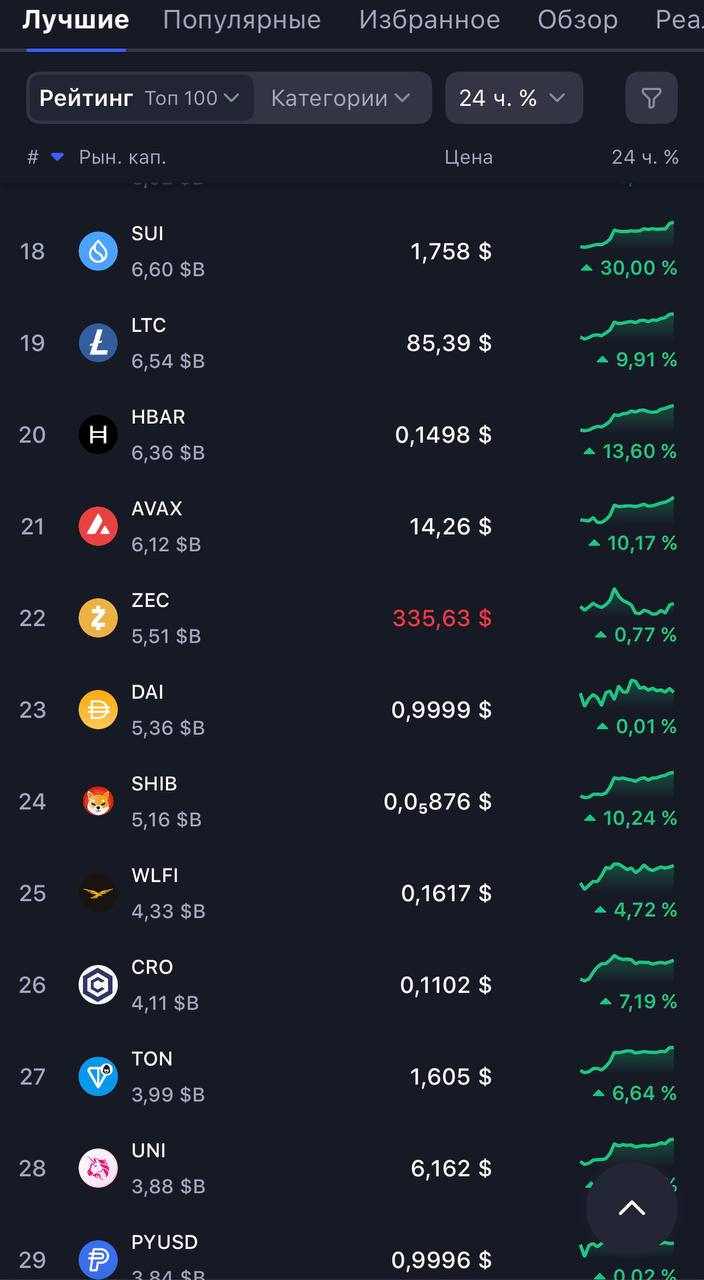Switch to the Избранное tab
The height and width of the screenshot is (1280, 704).
pos(429,20)
